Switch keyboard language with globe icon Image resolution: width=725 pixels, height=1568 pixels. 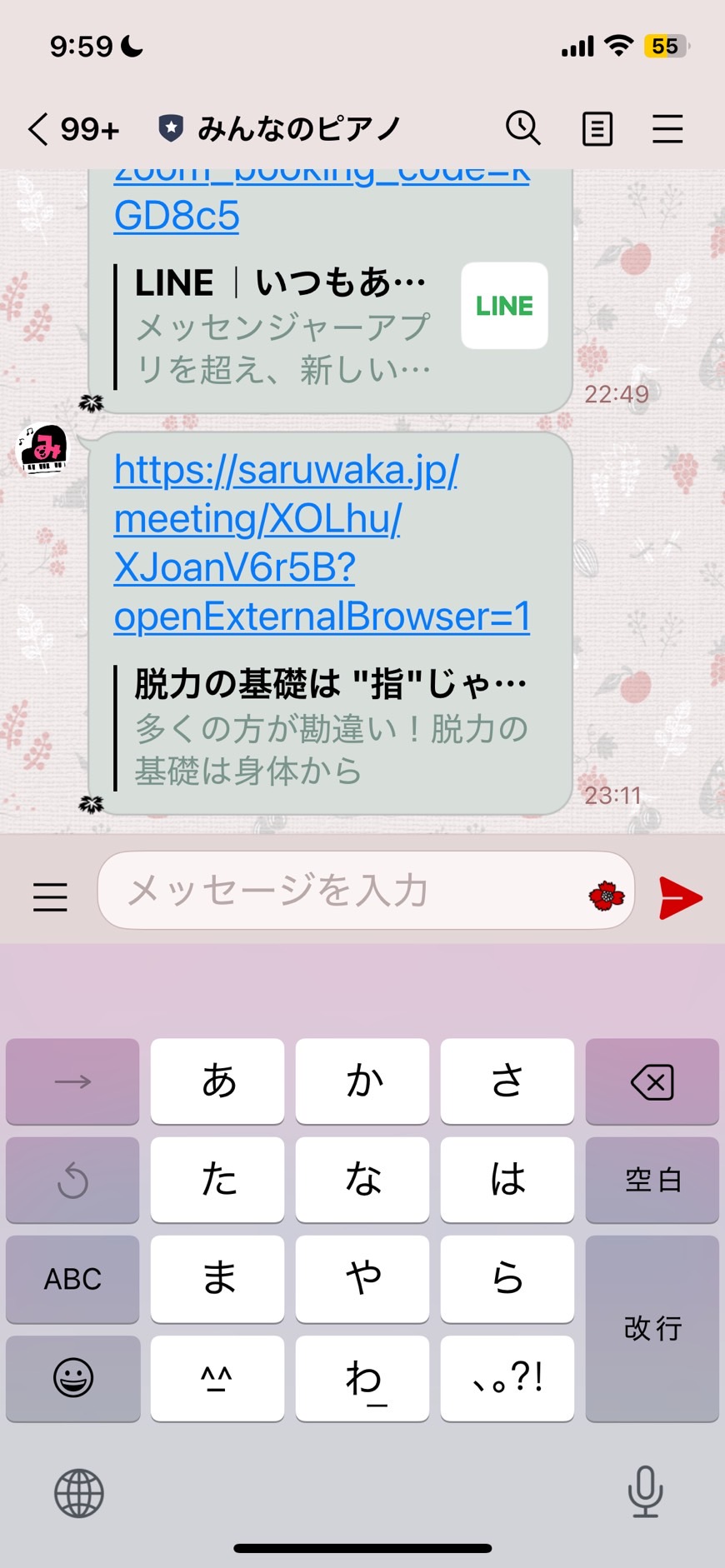[79, 1493]
